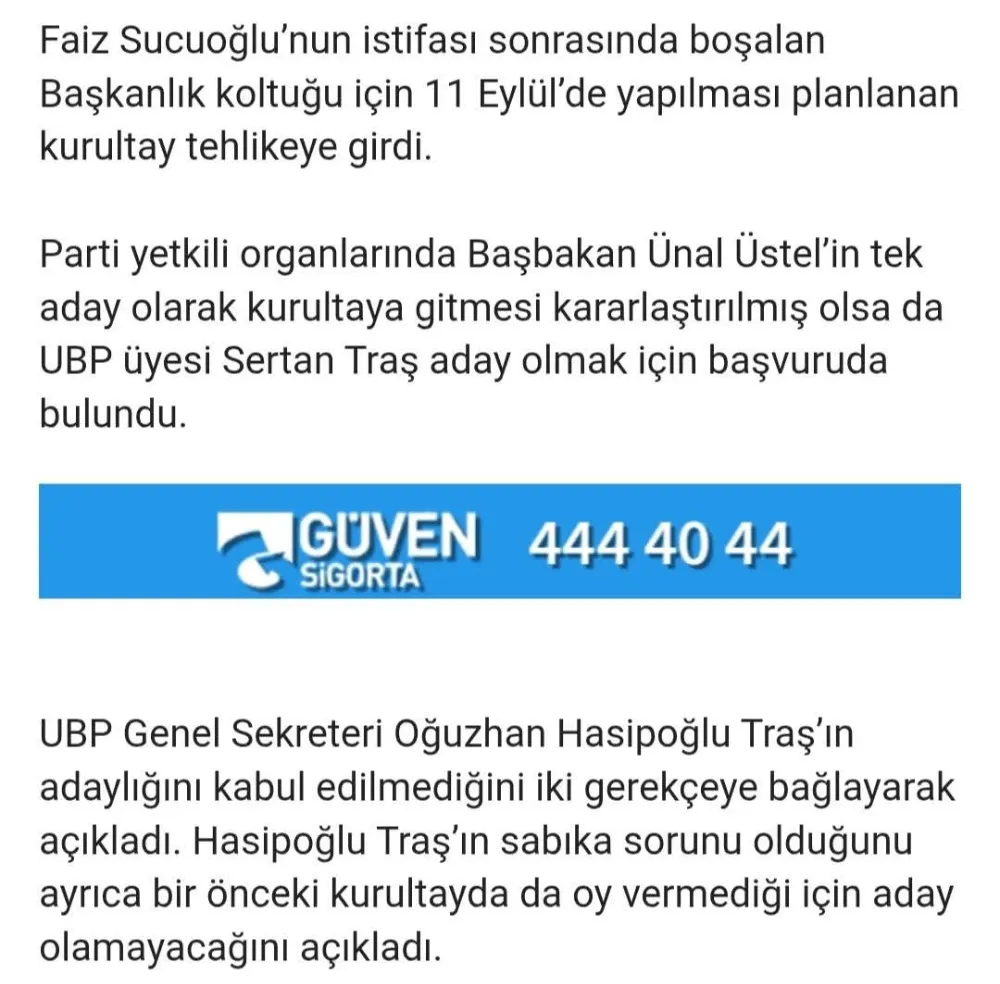Open the Güven Sigorta ad banner
Viewport: 1000px width, 984px height.
500,541
